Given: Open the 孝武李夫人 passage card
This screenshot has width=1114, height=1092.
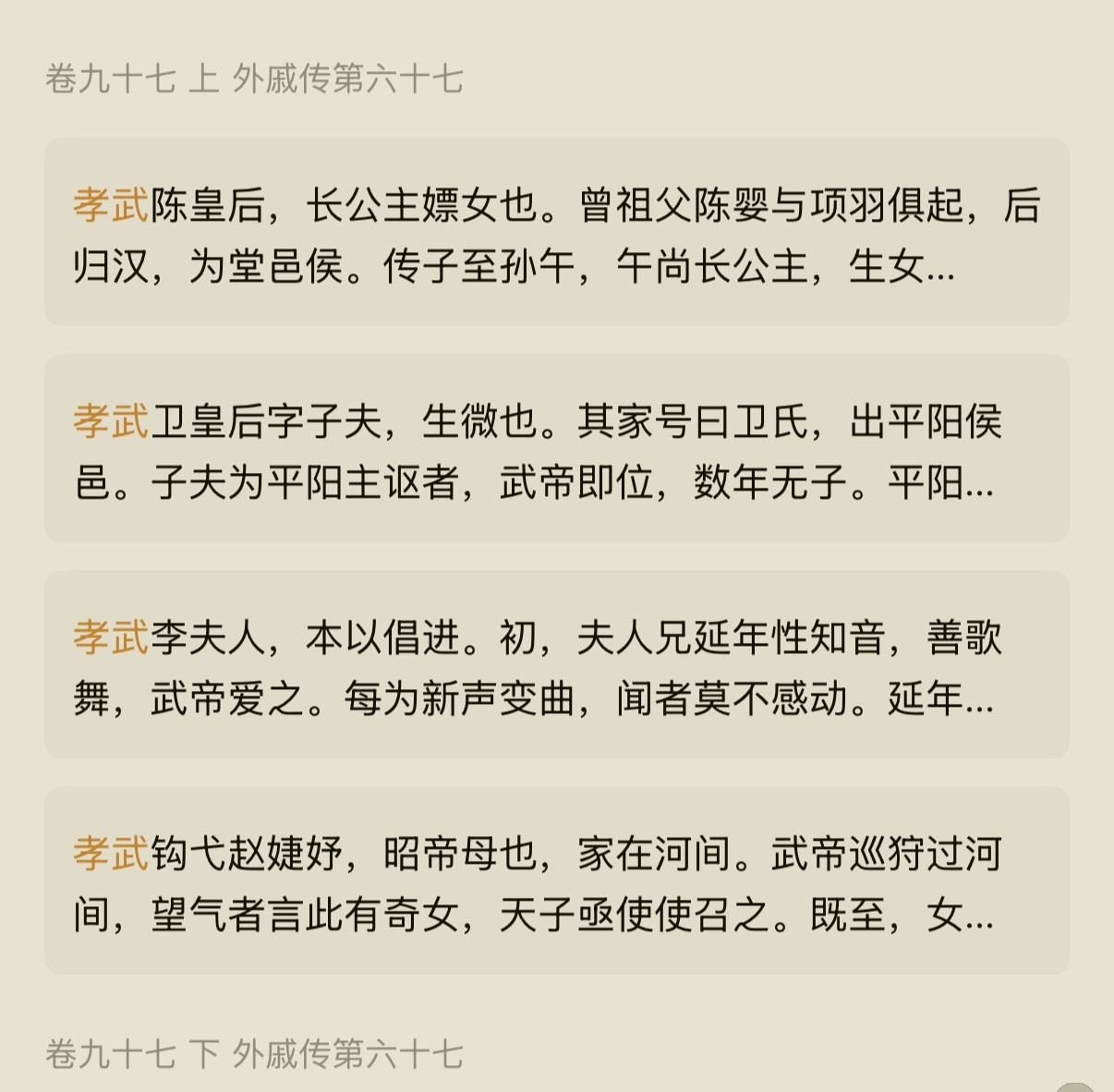Looking at the screenshot, I should (557, 664).
